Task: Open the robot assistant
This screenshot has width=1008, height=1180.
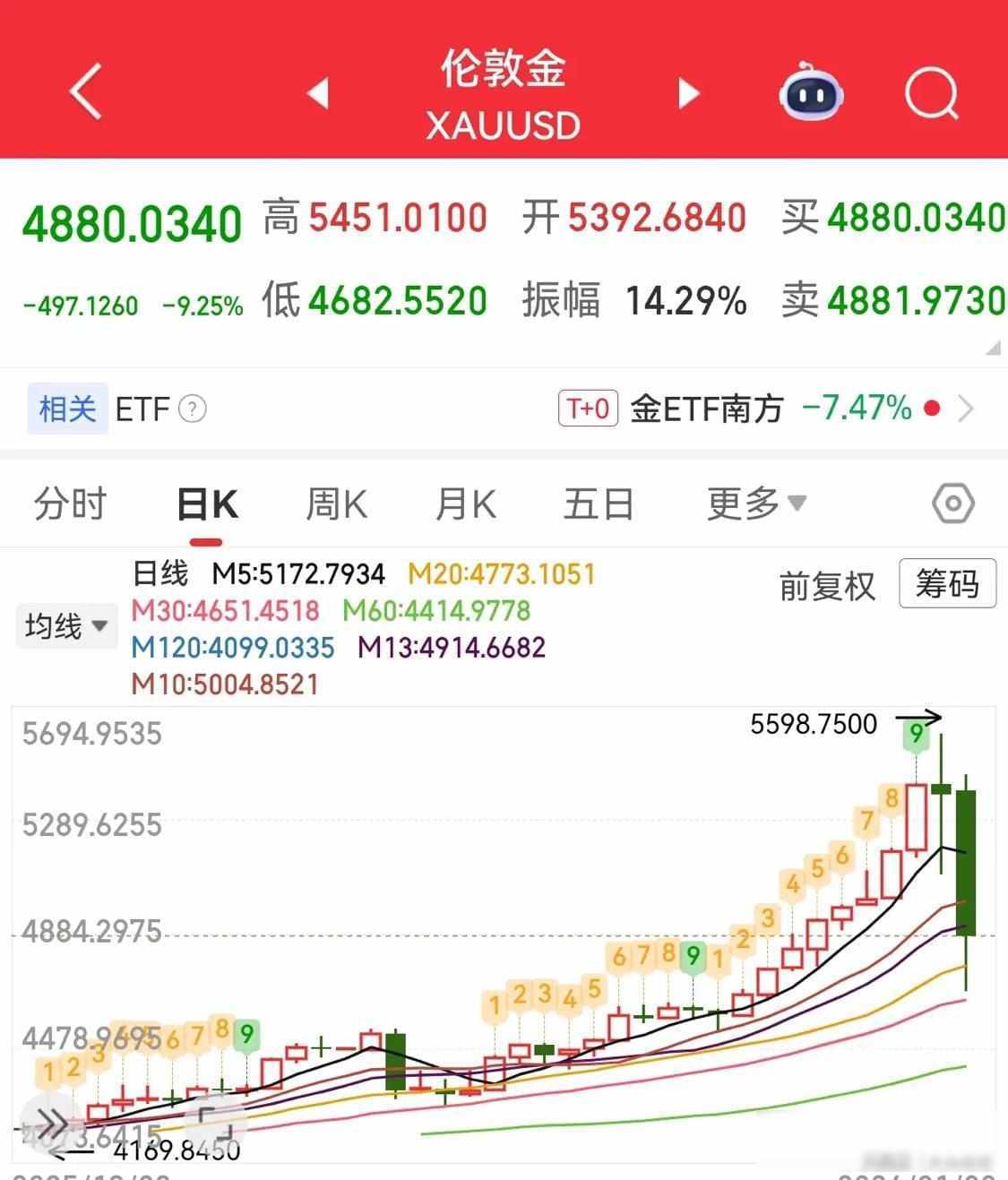Action: (811, 92)
